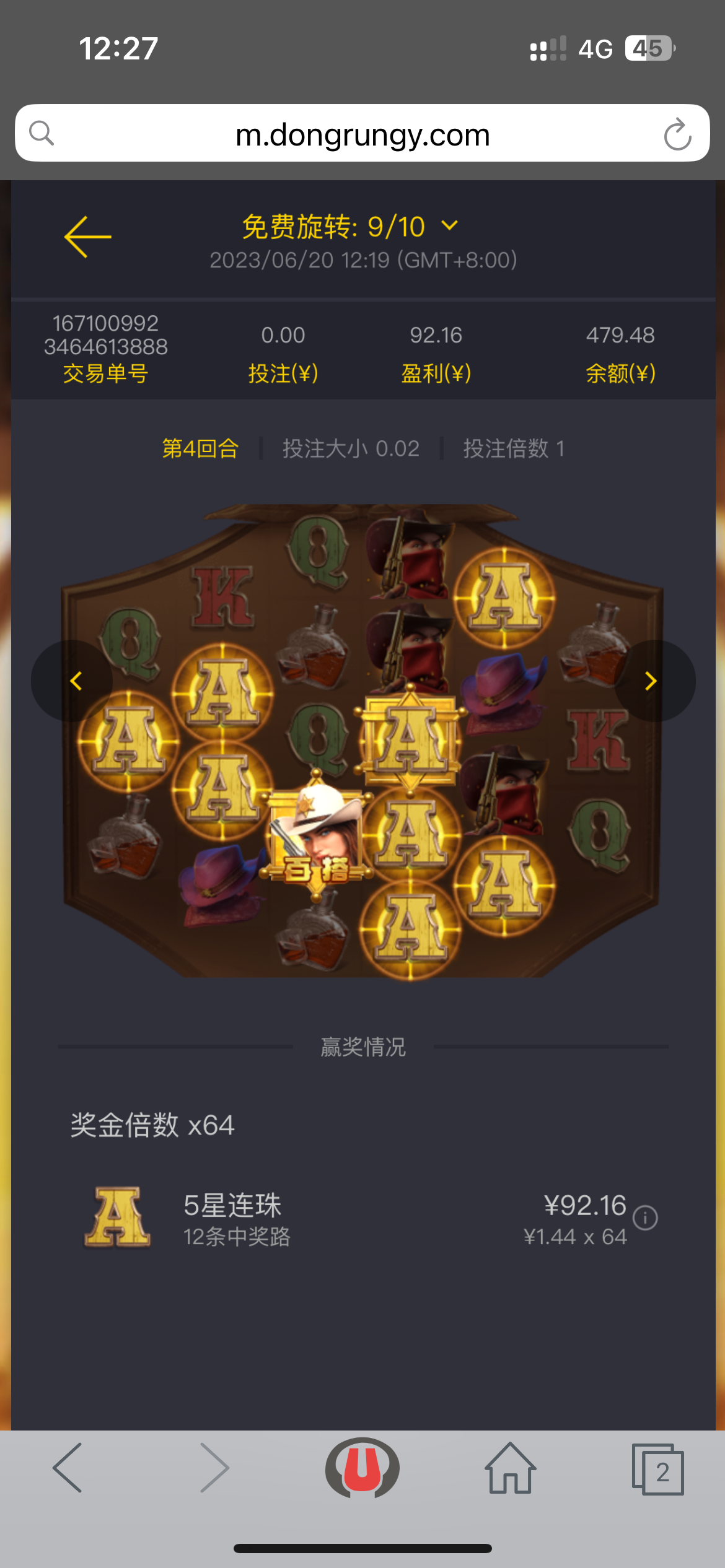Tap the m.dongrungy.com address bar
The image size is (725, 1568).
362,134
